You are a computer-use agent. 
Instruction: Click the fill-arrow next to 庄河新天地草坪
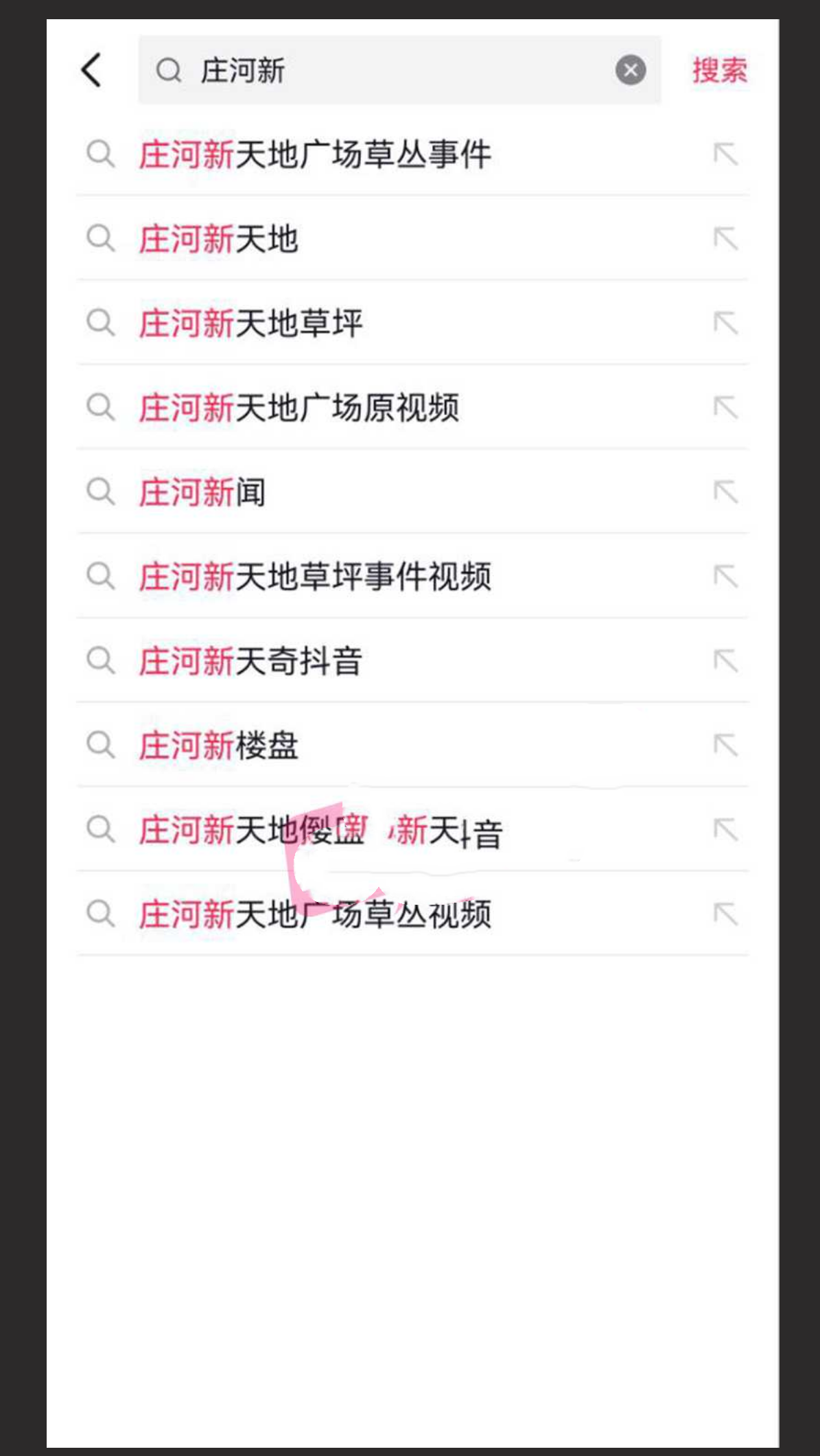726,323
